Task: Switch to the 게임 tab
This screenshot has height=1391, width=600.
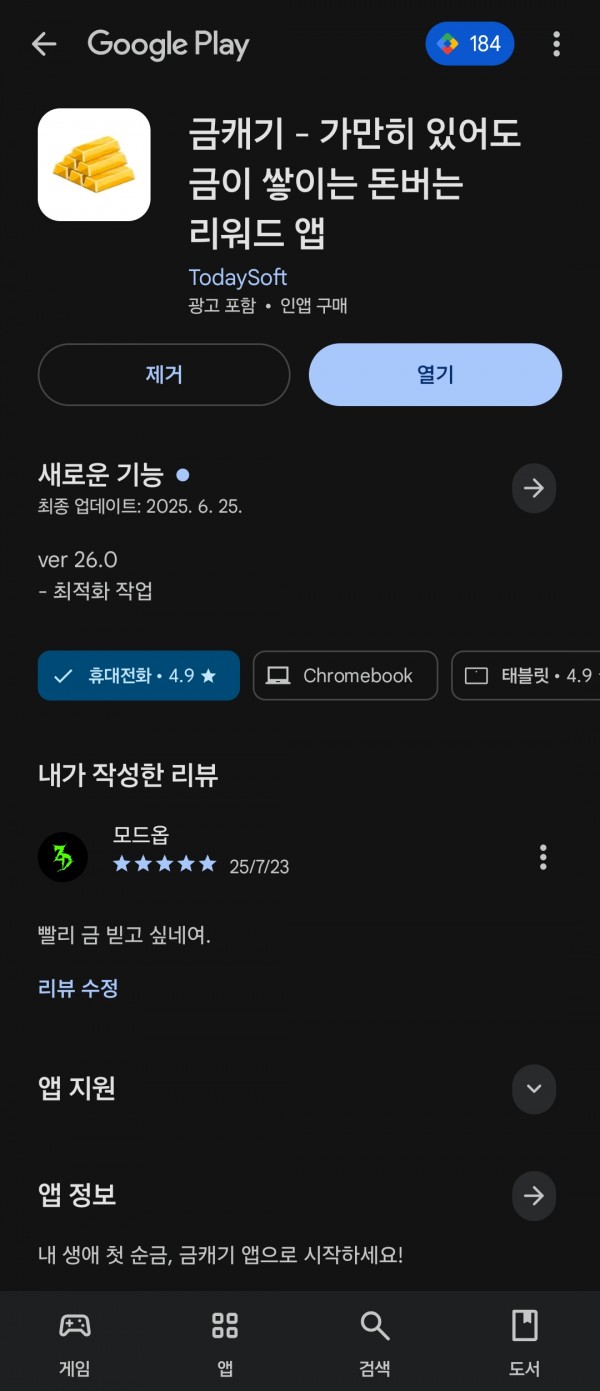Action: click(x=75, y=1342)
